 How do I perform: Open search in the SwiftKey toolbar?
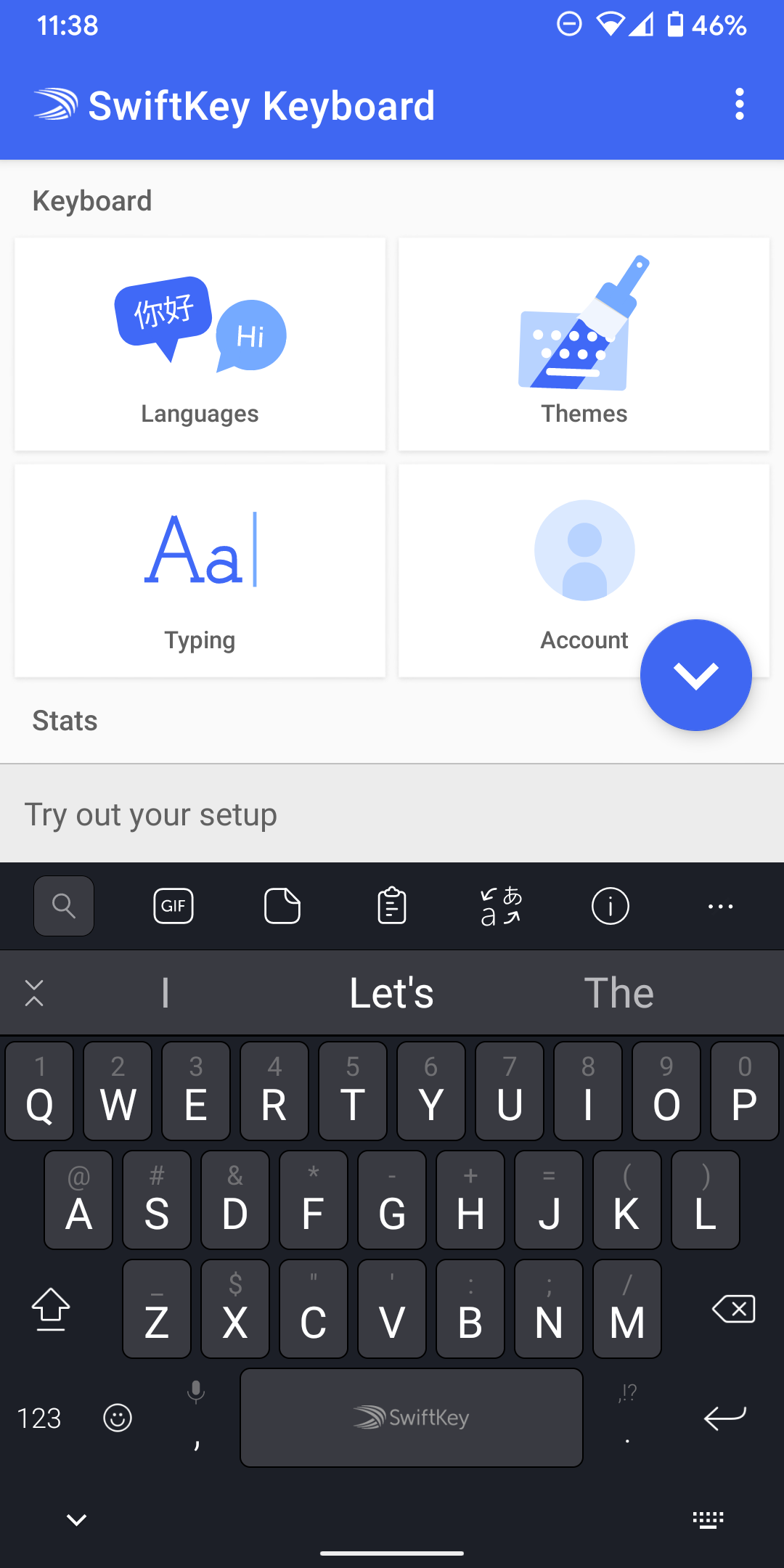(x=64, y=905)
